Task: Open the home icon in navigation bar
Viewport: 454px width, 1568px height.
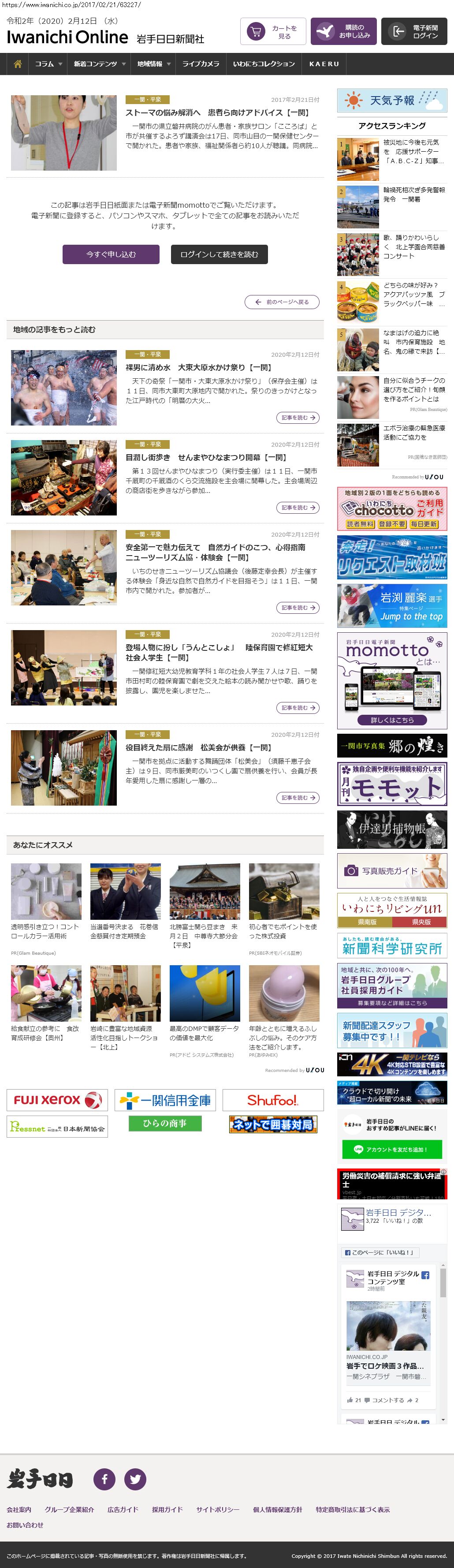Action: [18, 64]
